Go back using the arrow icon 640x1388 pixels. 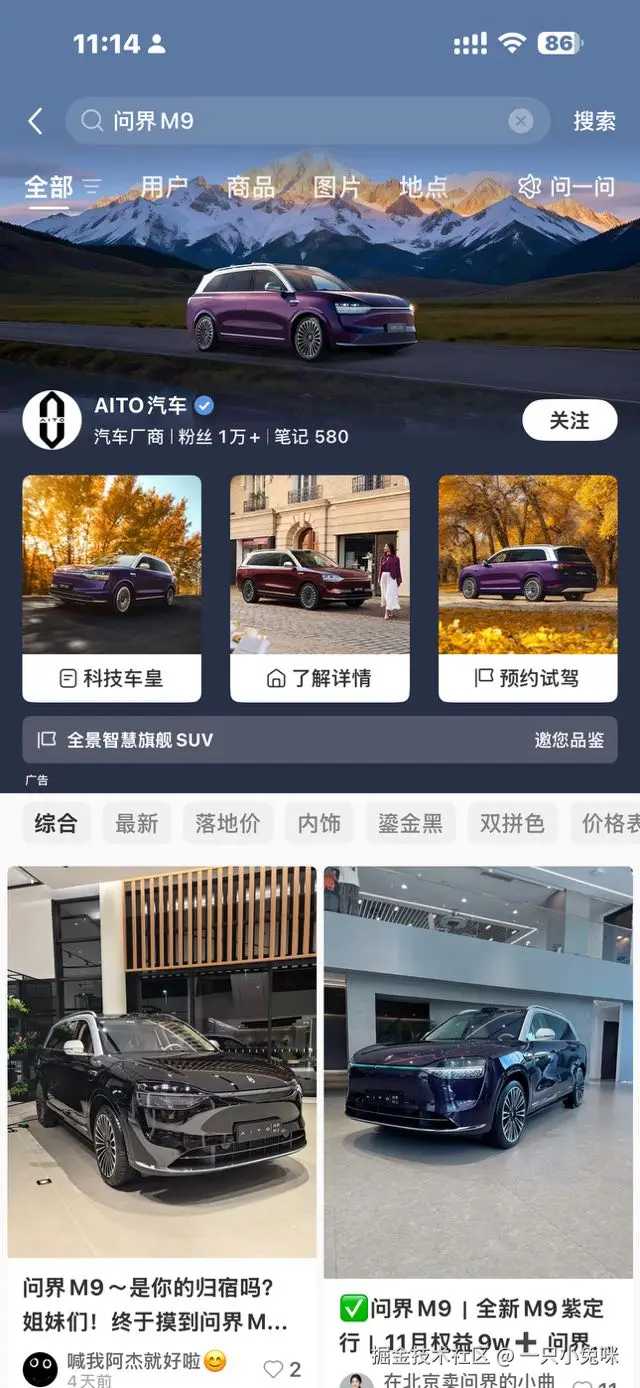pos(35,122)
